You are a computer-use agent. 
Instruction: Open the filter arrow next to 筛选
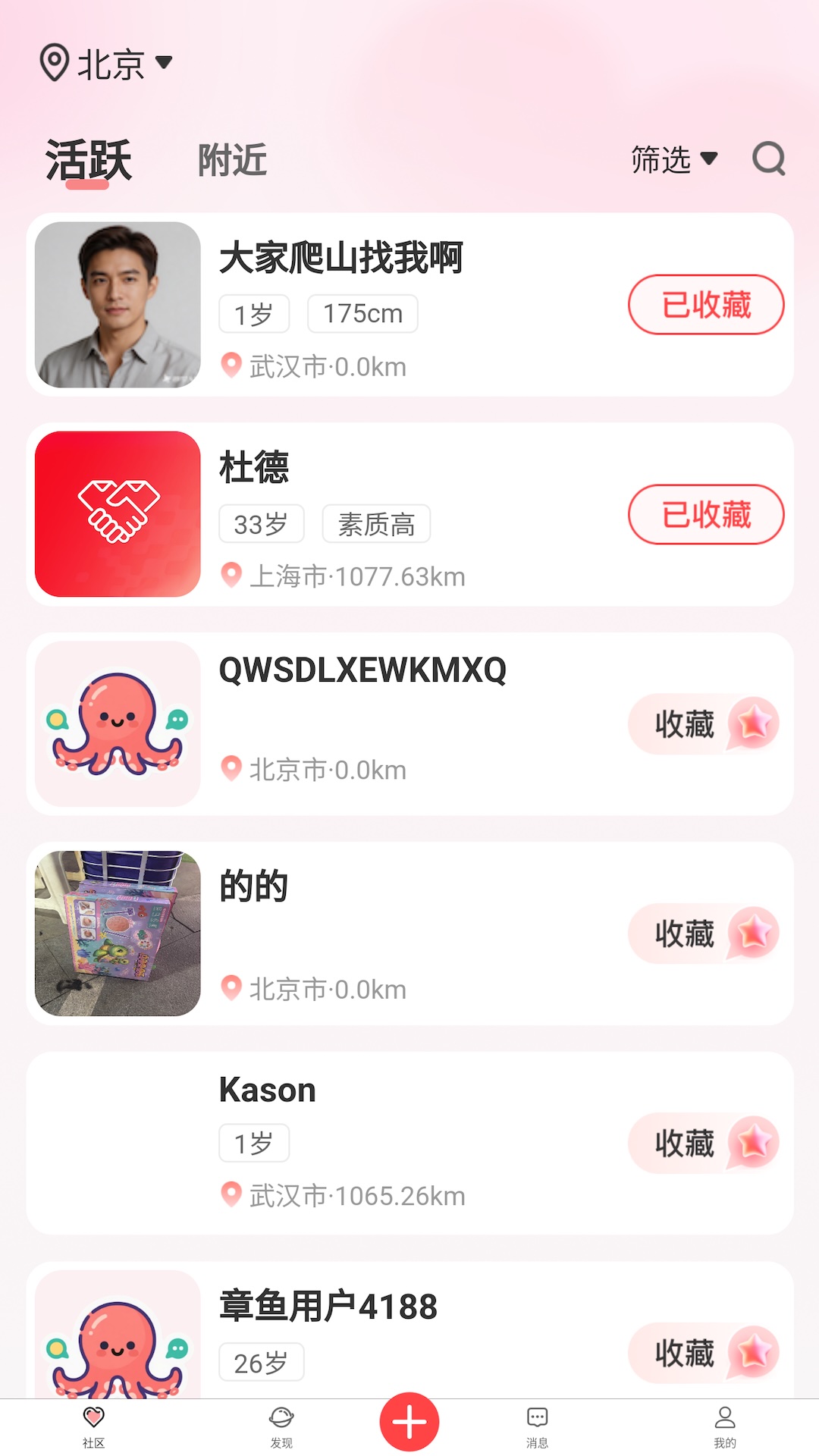(710, 159)
